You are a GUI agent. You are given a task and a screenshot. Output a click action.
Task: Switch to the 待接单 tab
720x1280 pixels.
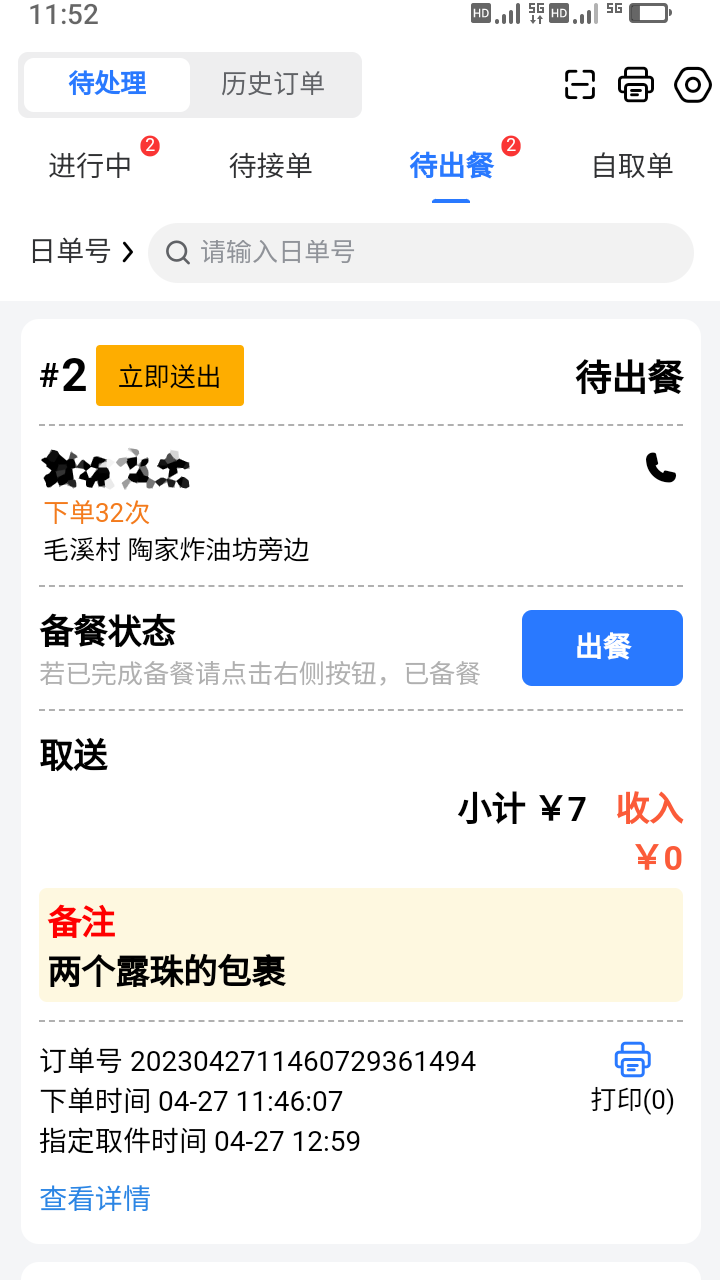point(271,166)
